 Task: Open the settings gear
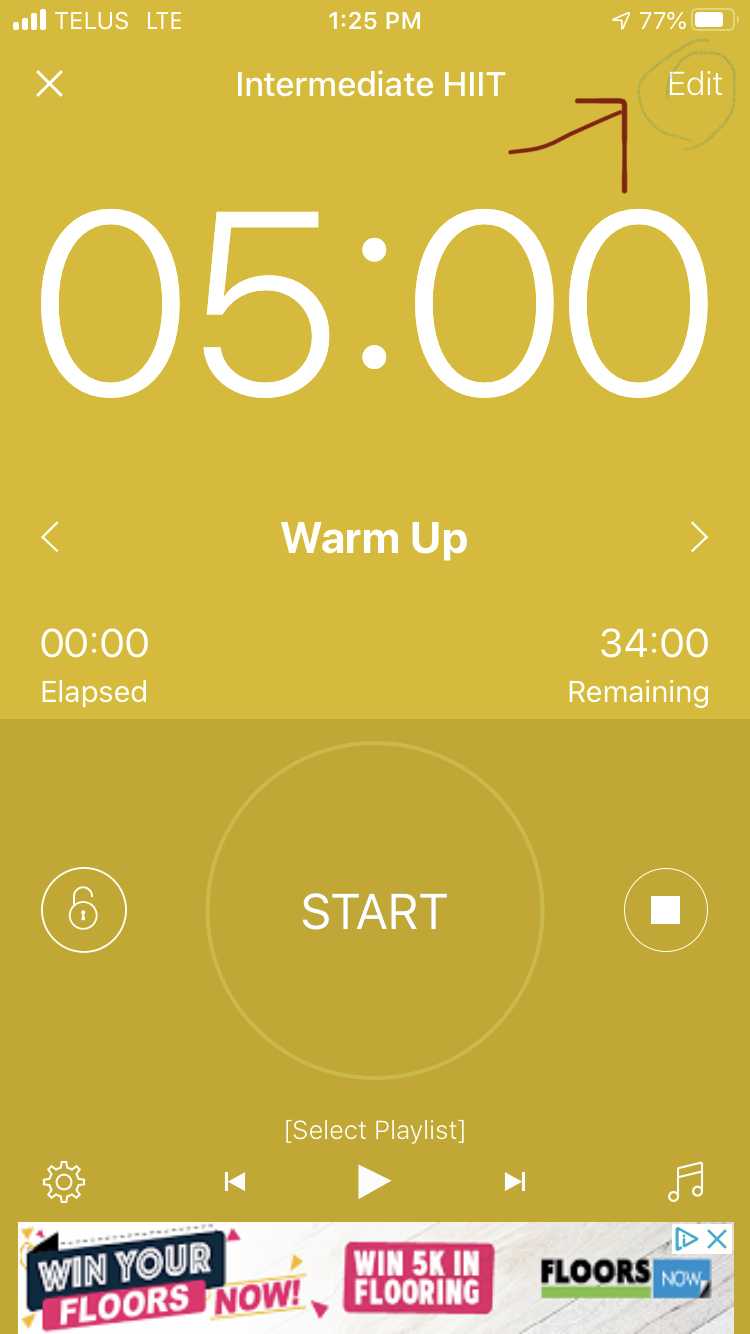[x=64, y=1182]
